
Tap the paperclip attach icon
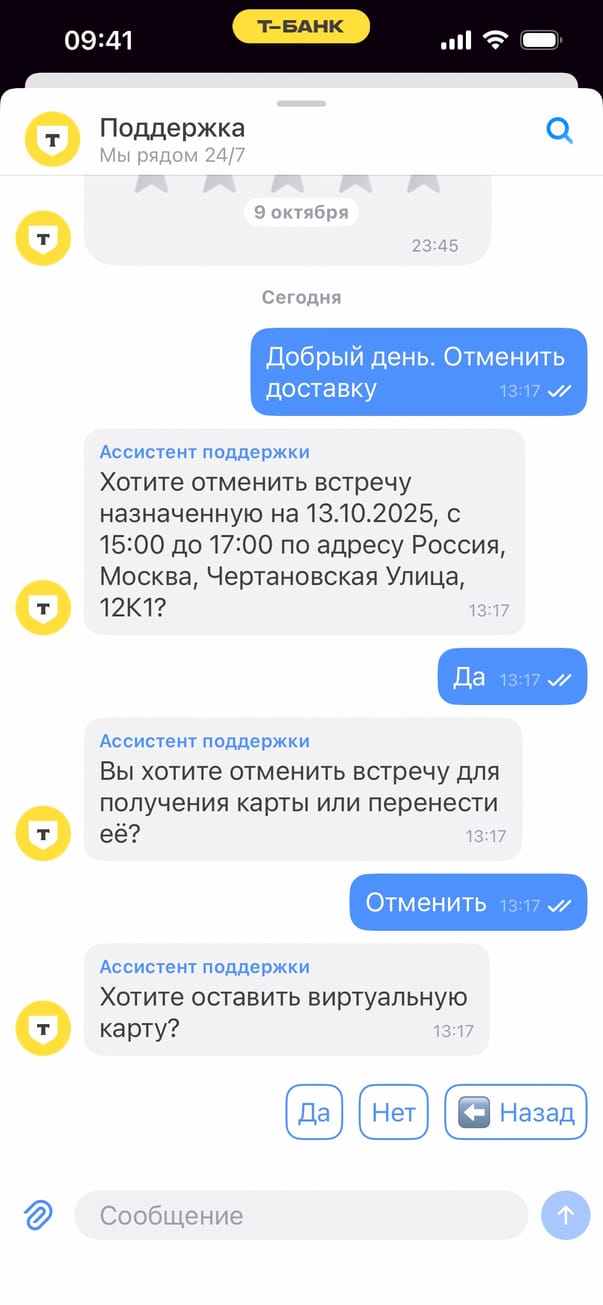click(x=37, y=1215)
